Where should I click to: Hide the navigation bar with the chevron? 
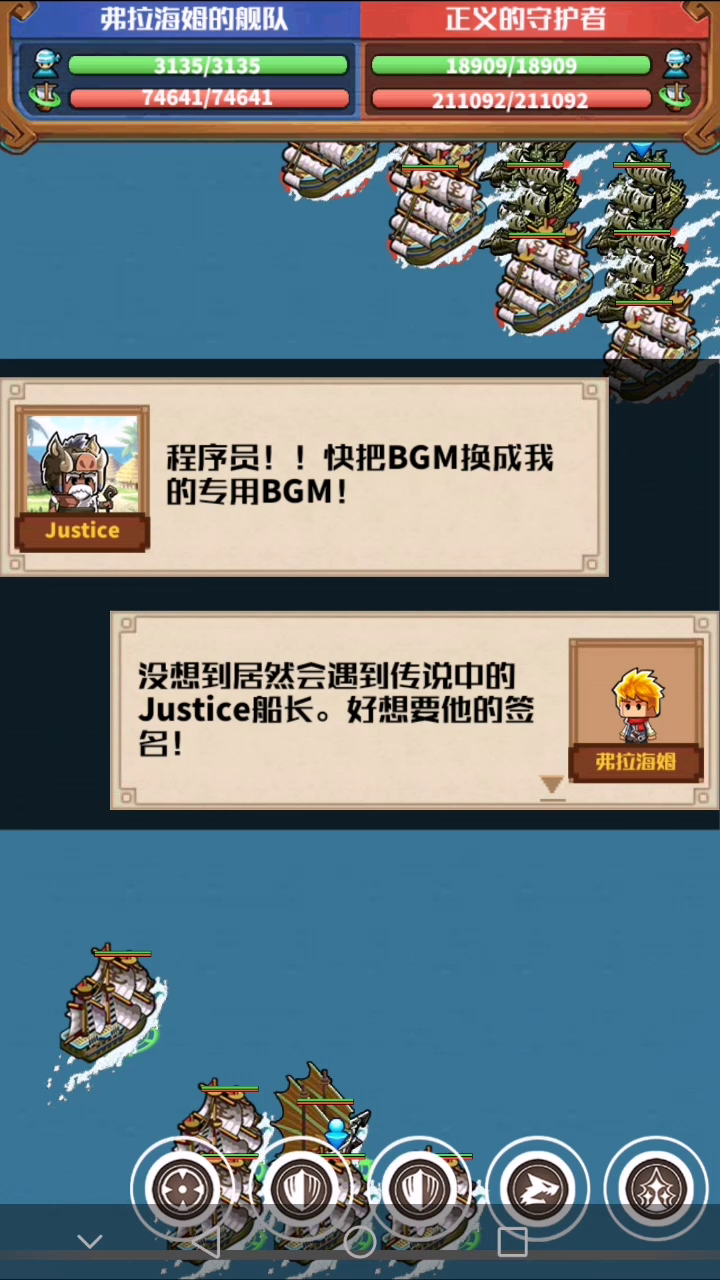coord(90,1242)
